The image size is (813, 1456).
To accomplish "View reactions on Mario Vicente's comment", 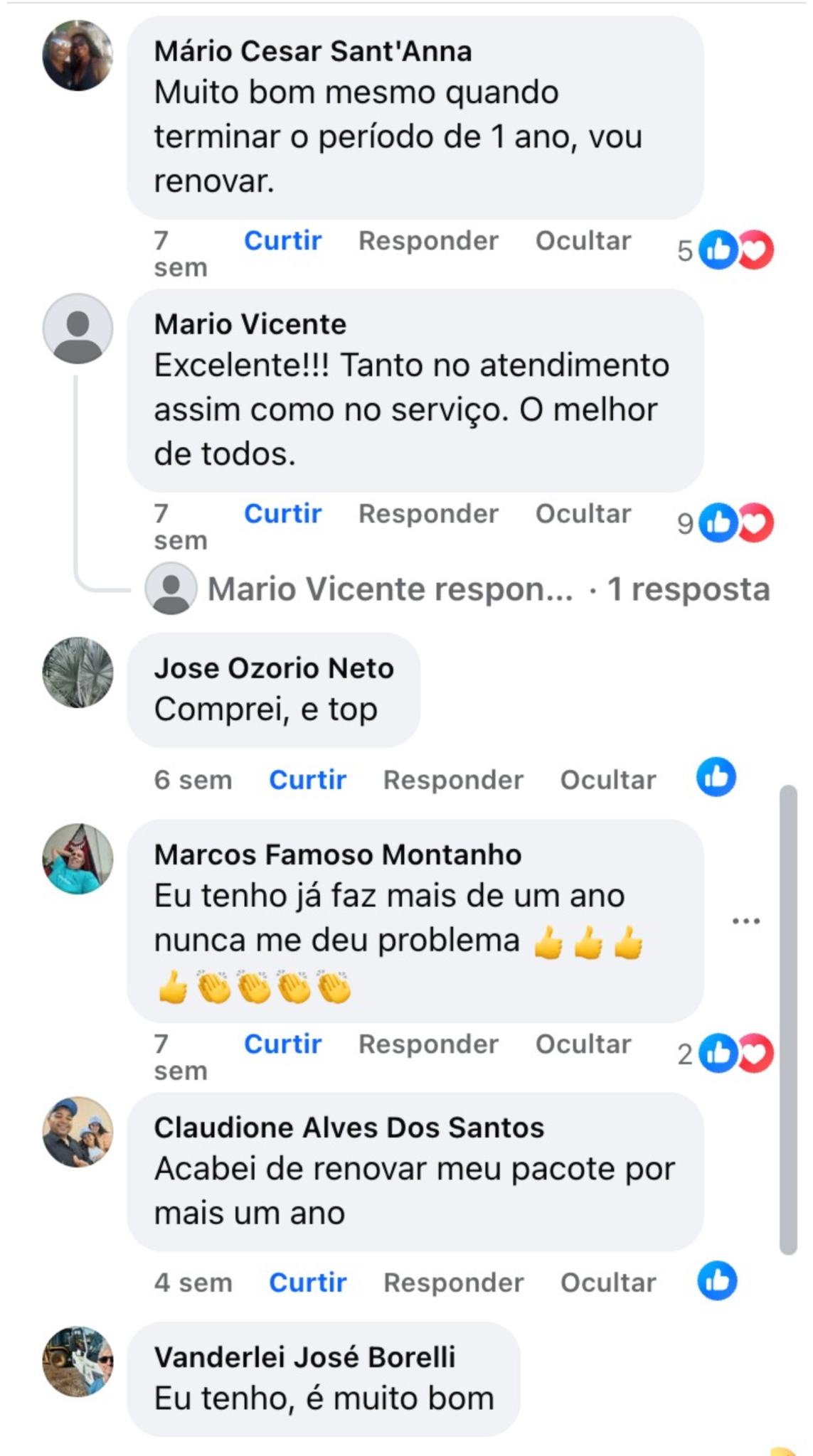I will [726, 523].
